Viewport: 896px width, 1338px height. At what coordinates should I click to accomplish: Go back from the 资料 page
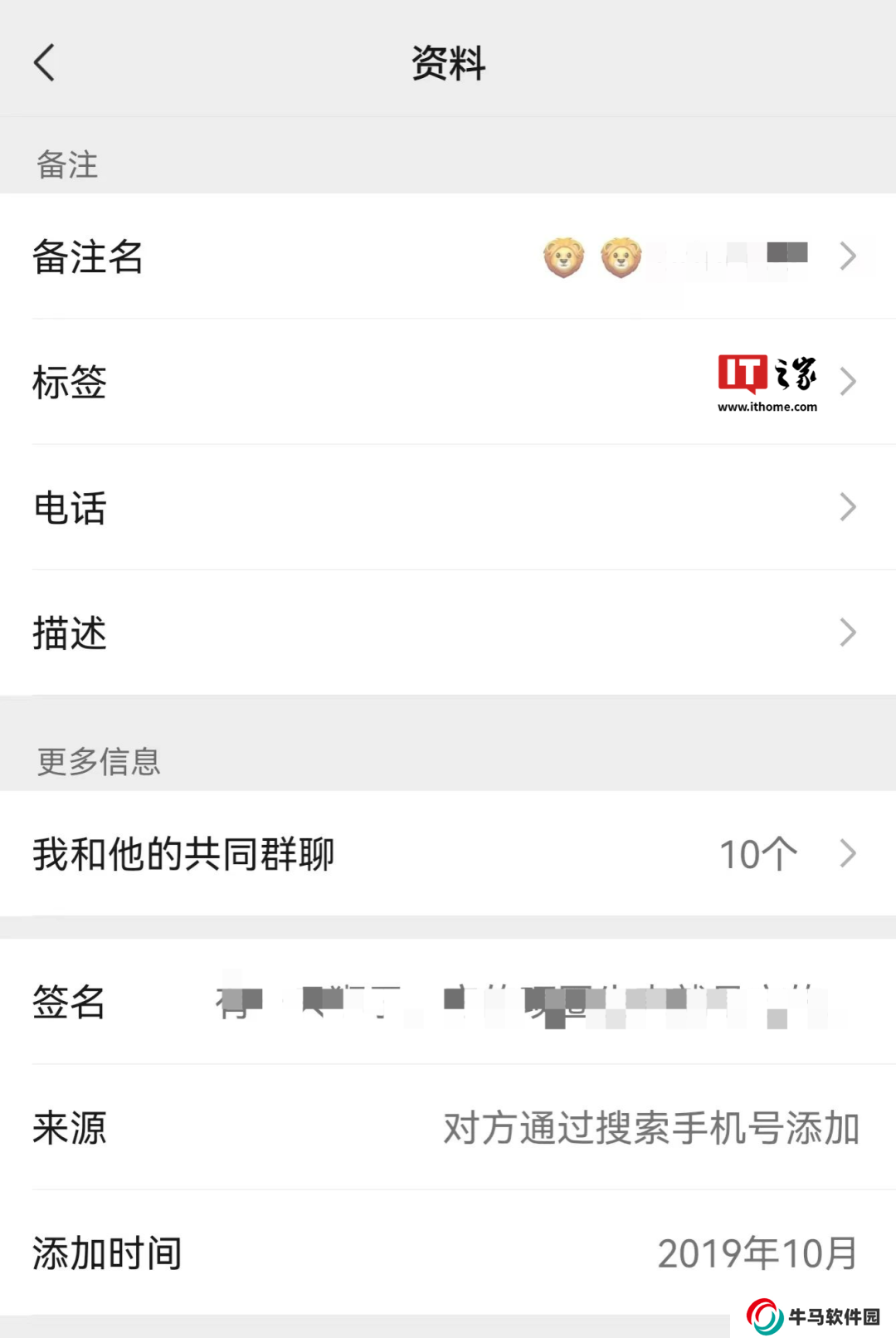pos(45,63)
